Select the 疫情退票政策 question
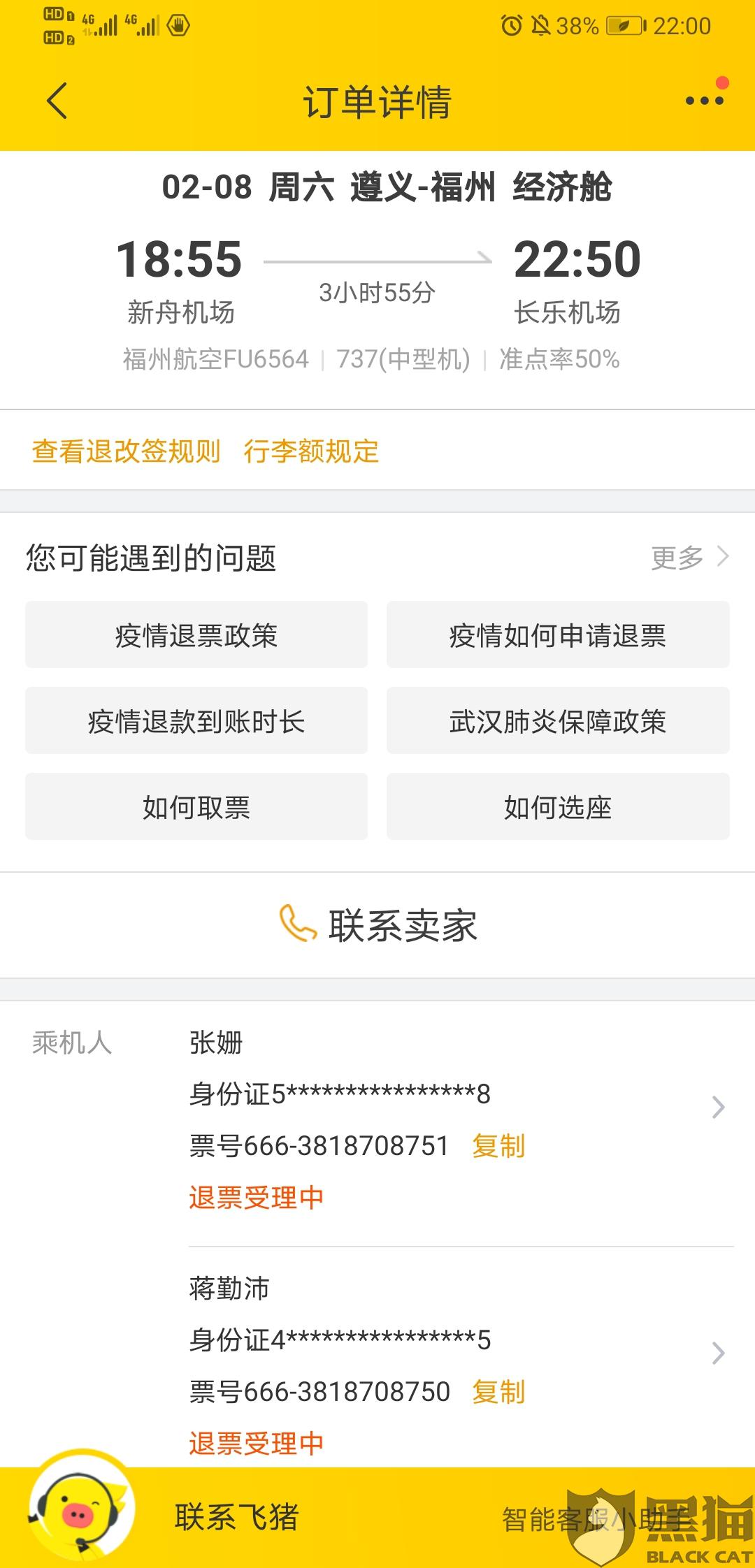 pyautogui.click(x=196, y=635)
